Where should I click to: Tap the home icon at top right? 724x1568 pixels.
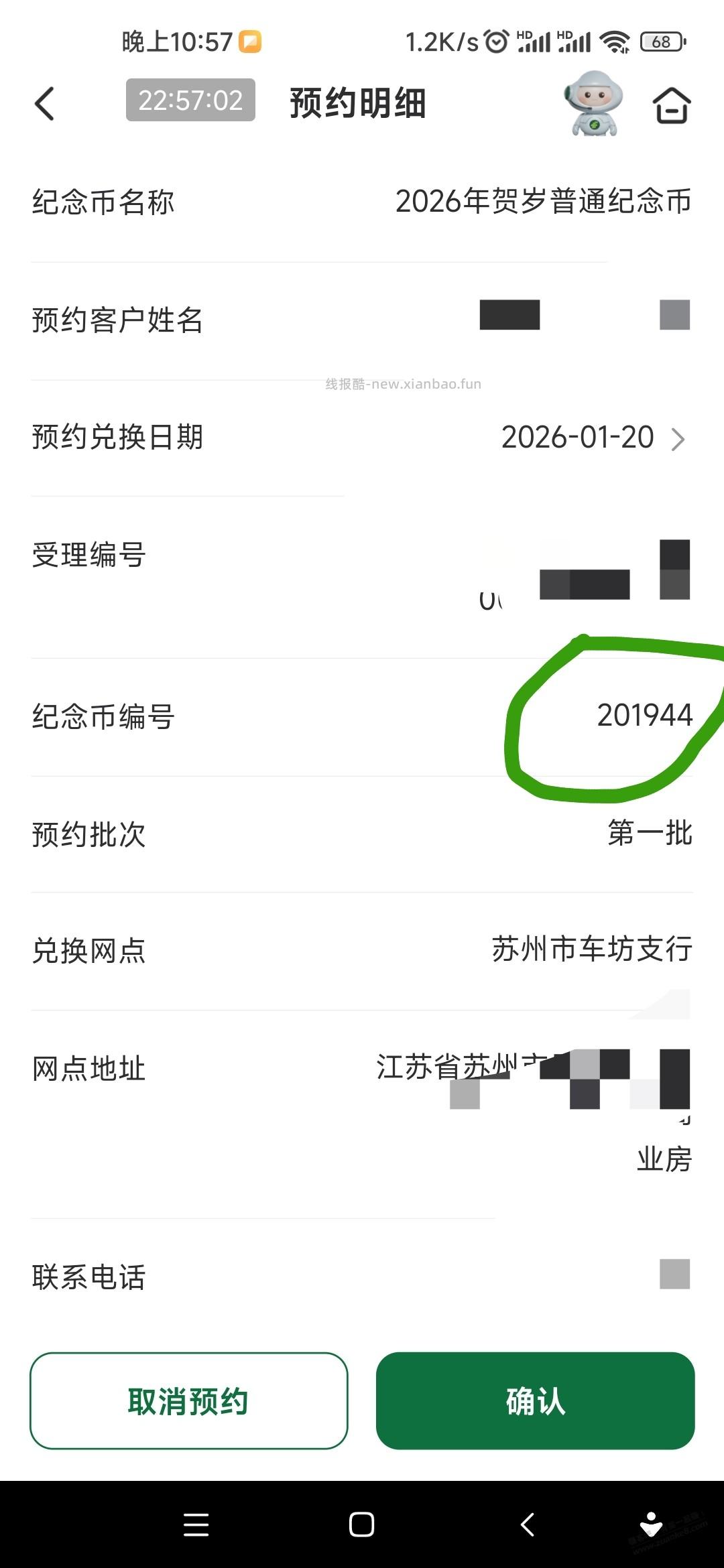pyautogui.click(x=670, y=105)
